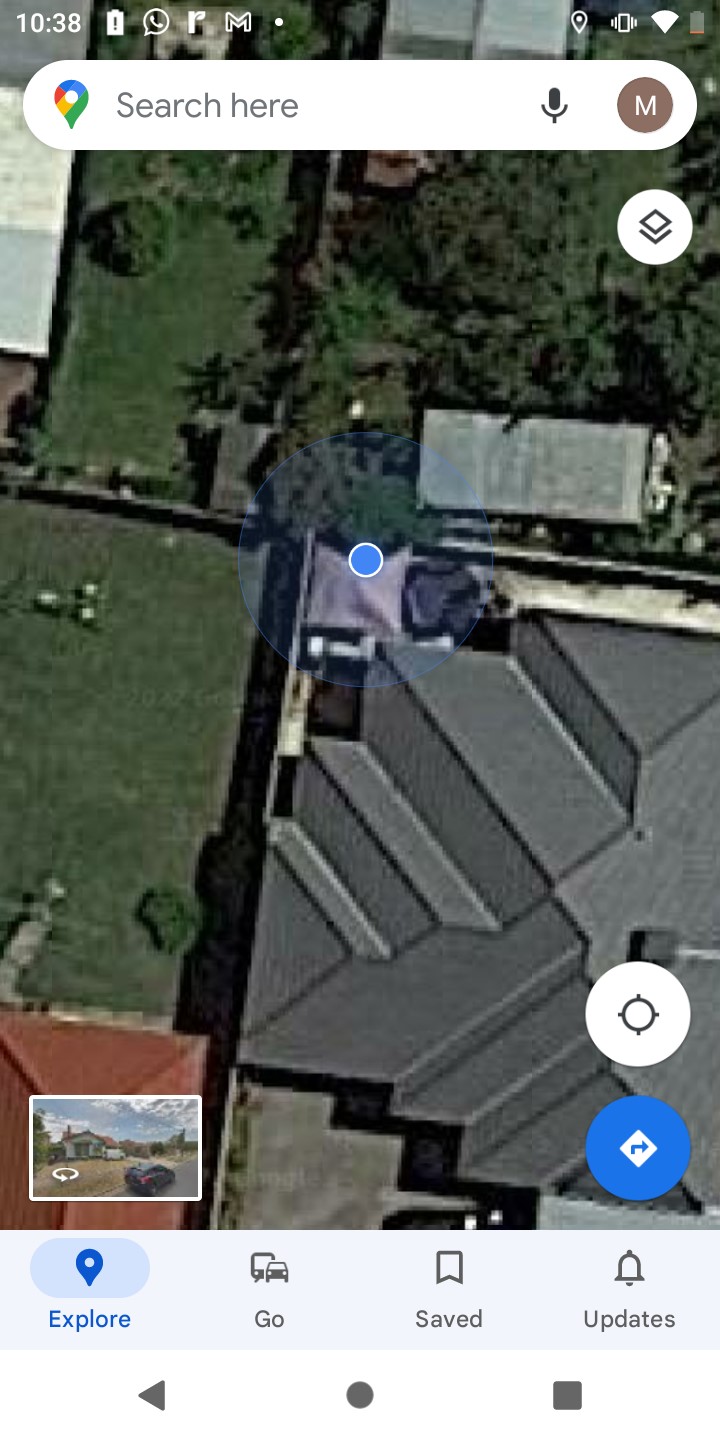This screenshot has height=1440, width=720.
Task: Open directions with the blue arrow button
Action: click(x=637, y=1148)
